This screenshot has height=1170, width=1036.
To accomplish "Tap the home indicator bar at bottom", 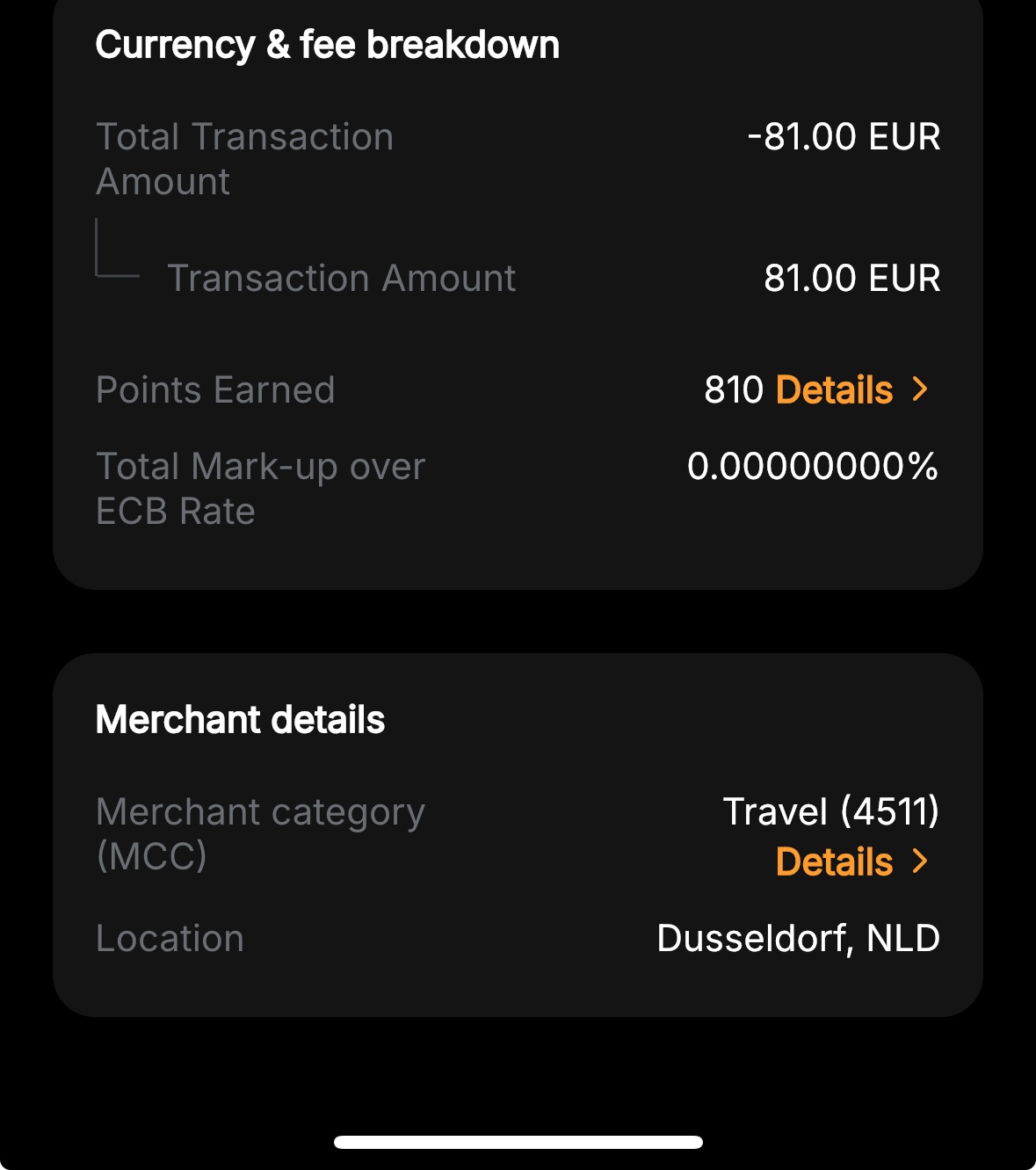I will coord(518,1141).
